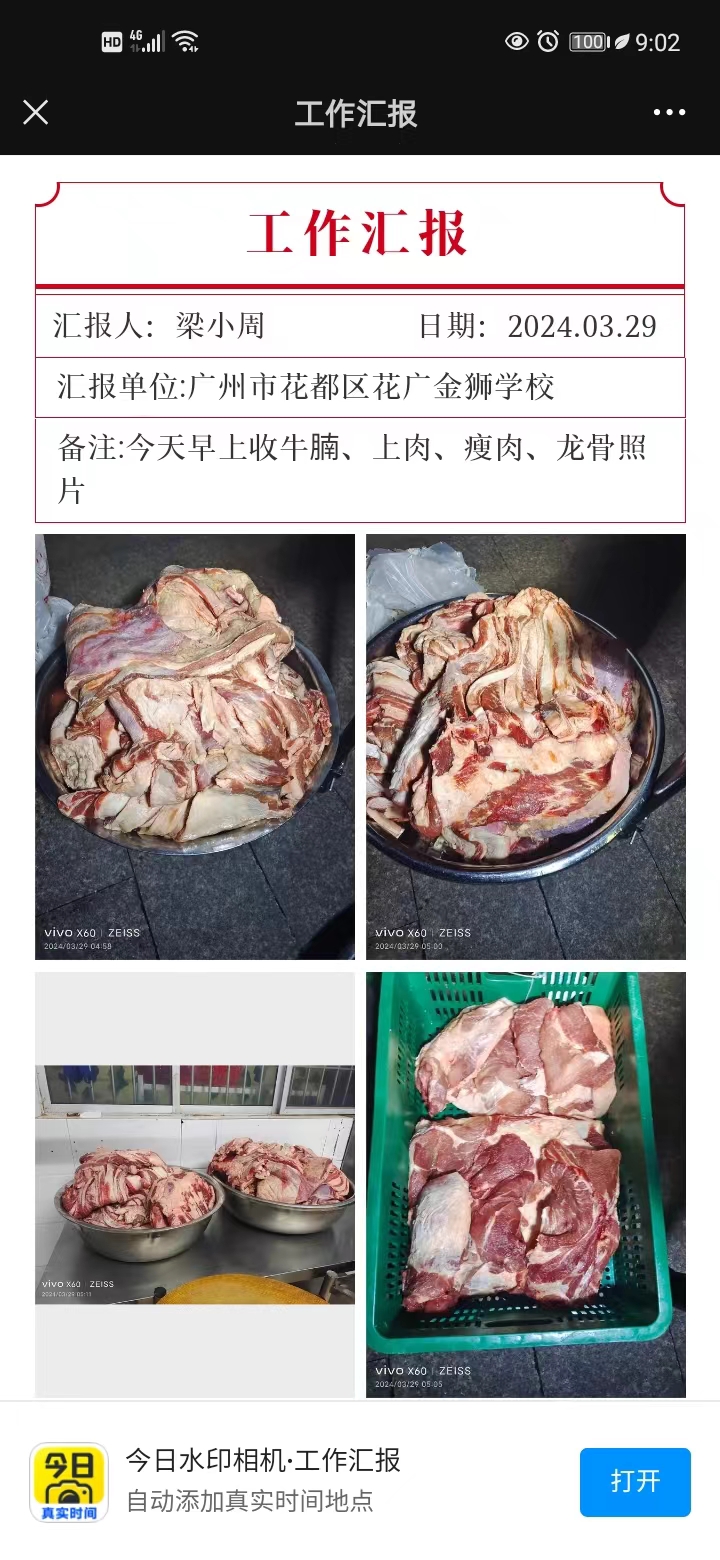This screenshot has width=720, height=1560.
Task: Open the three-dot overflow menu
Action: 669,112
